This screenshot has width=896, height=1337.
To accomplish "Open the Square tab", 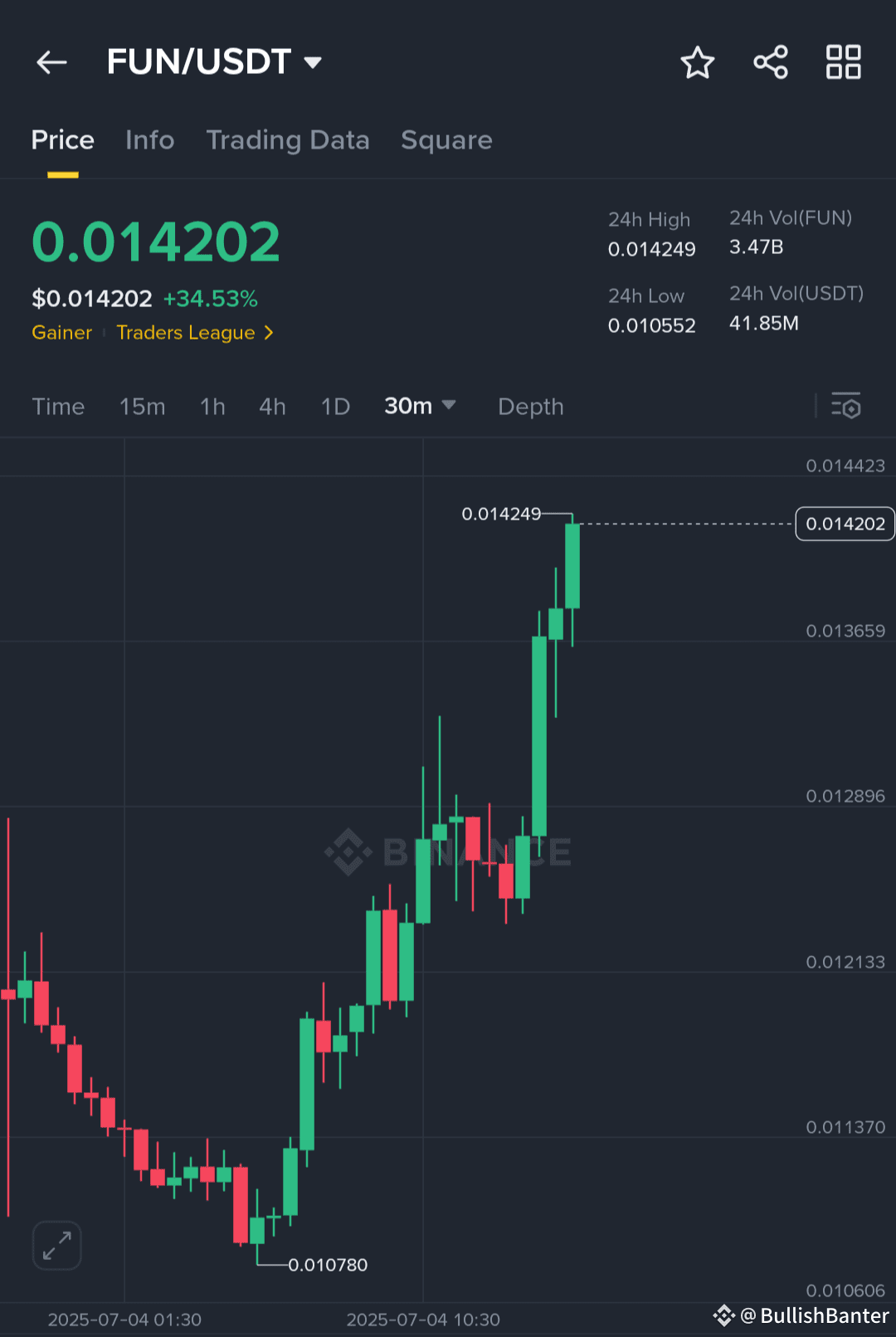I will click(x=446, y=140).
